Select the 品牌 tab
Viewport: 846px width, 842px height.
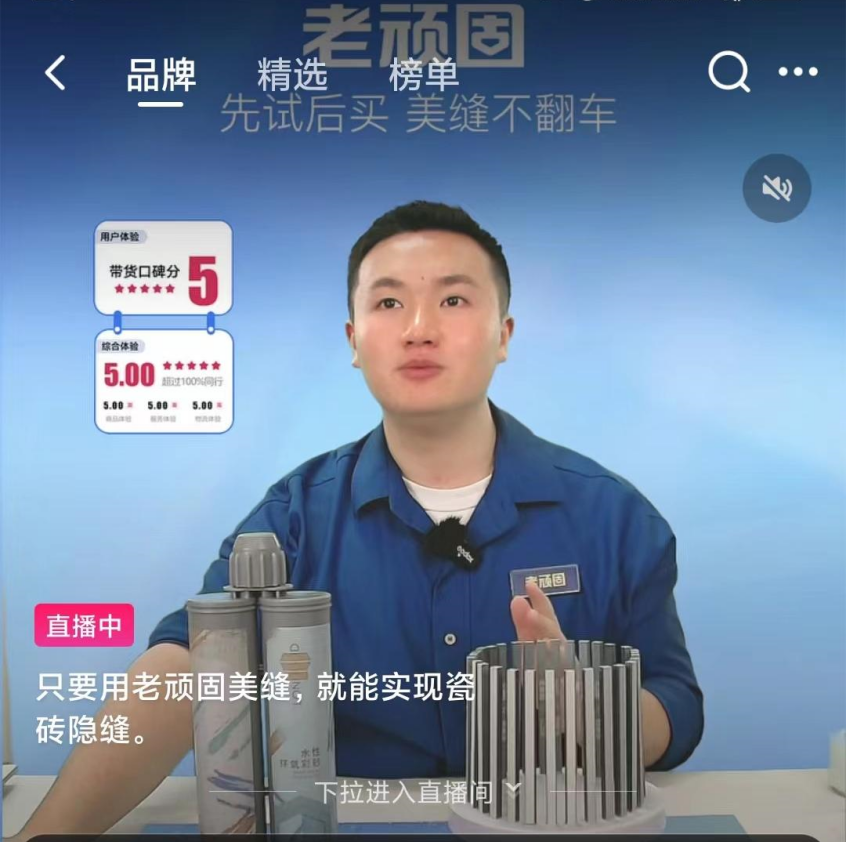[161, 75]
